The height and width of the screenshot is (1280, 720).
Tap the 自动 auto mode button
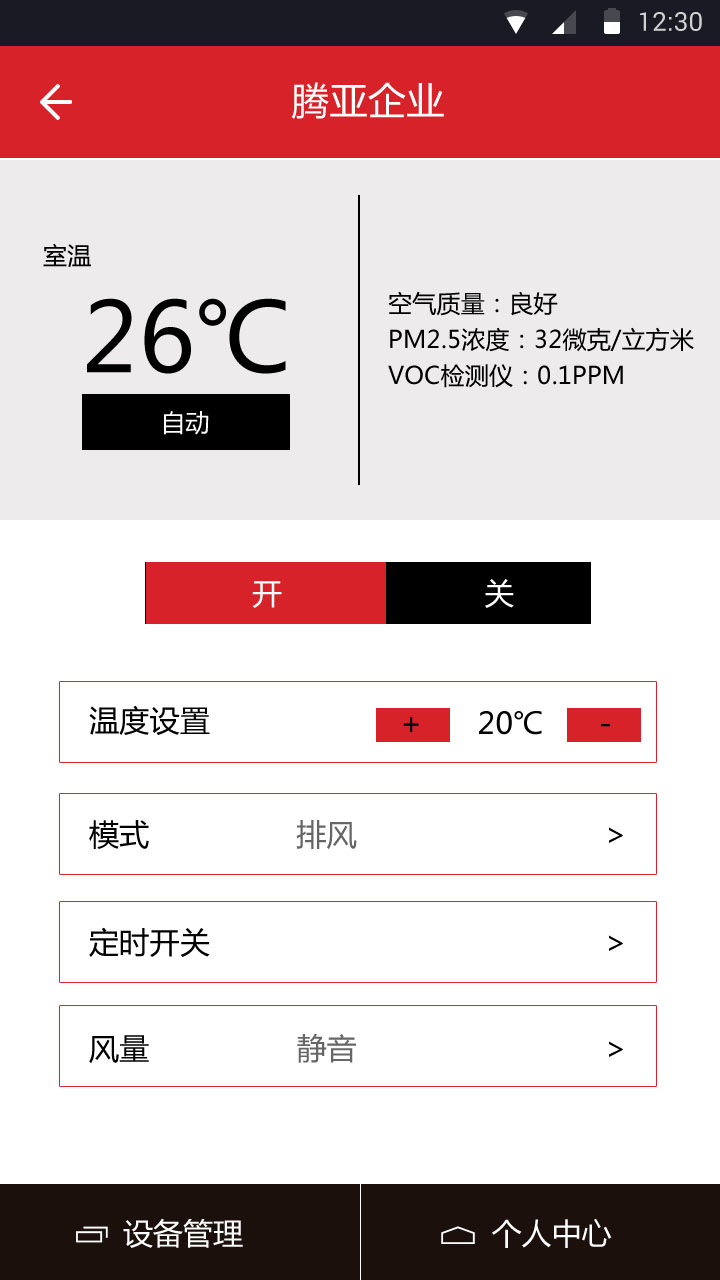tap(186, 422)
